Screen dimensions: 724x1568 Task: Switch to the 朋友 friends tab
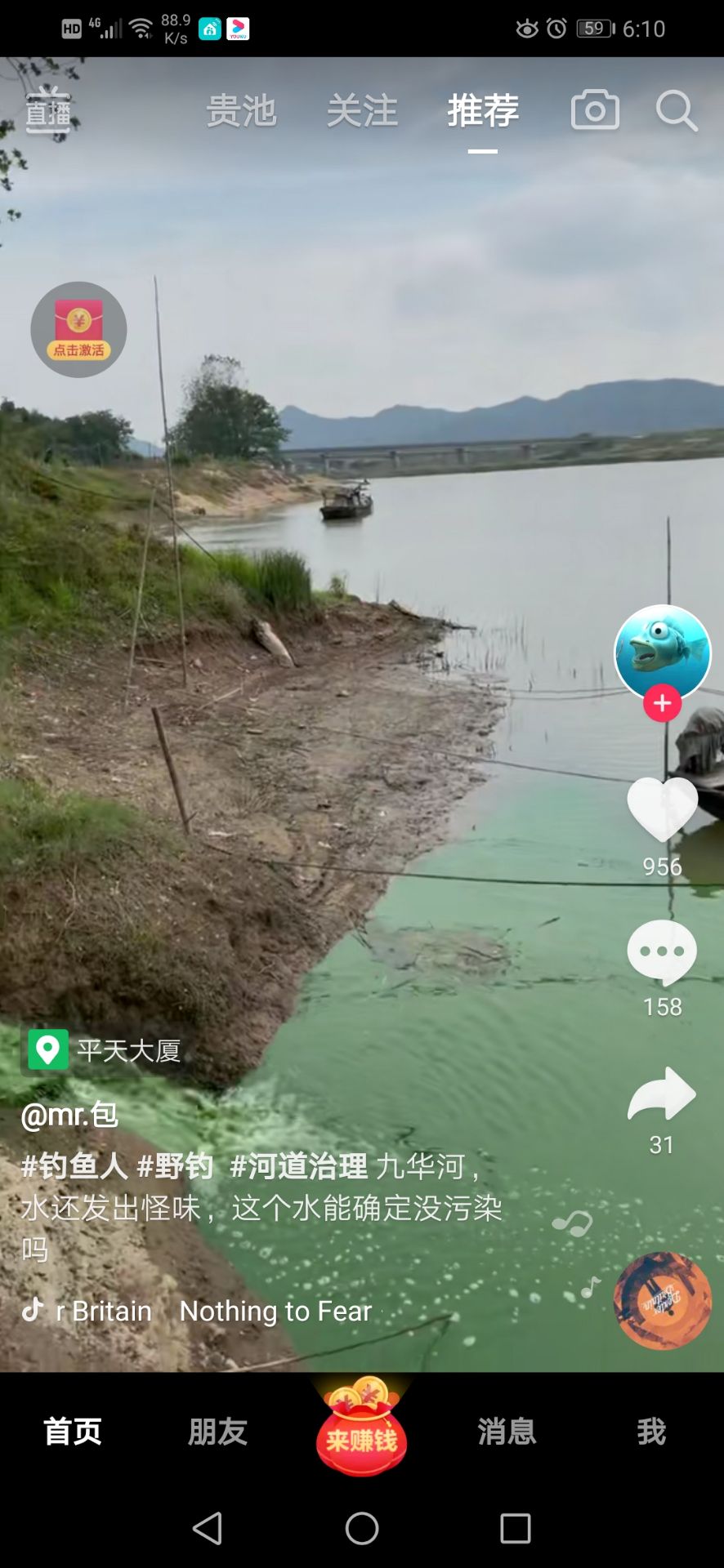pyautogui.click(x=217, y=1432)
